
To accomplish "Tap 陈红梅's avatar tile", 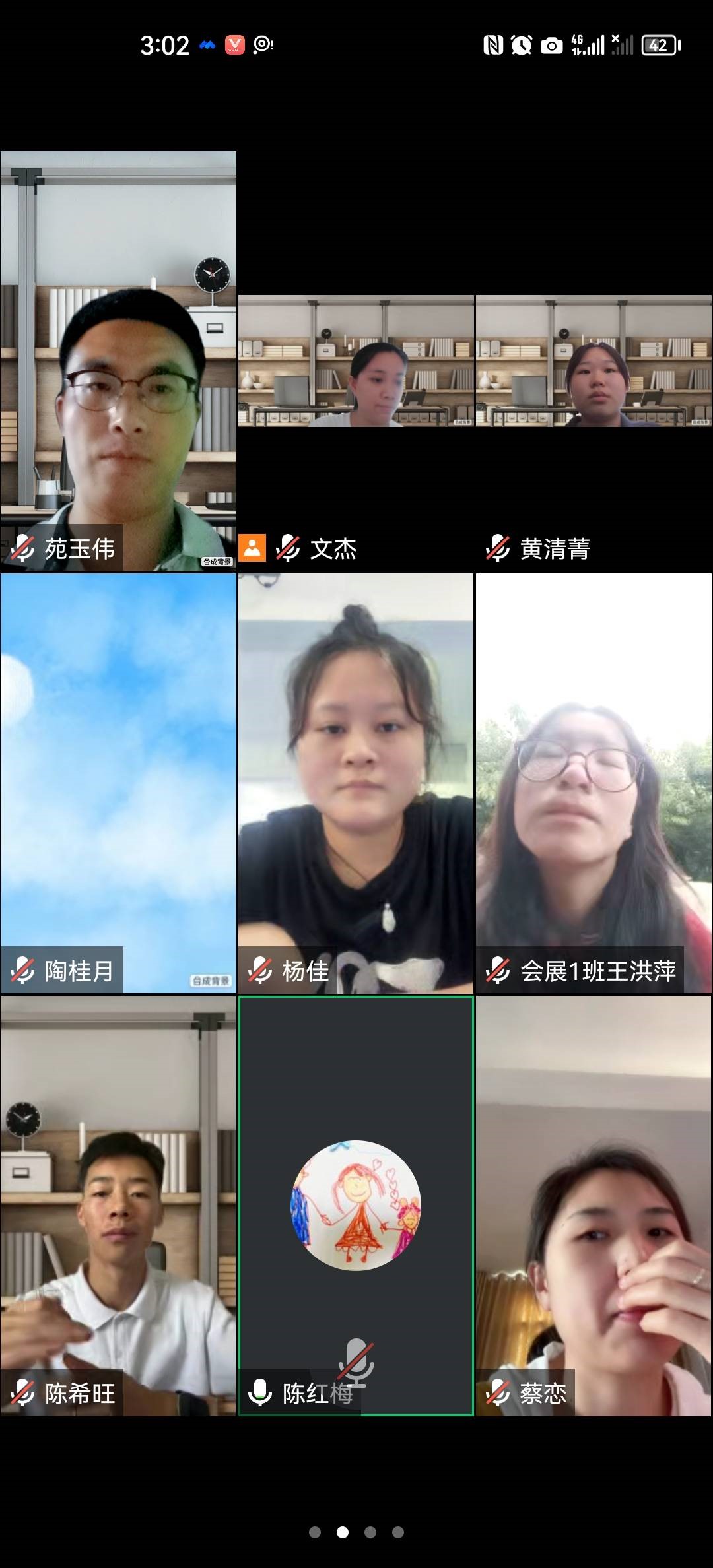I will [356, 1205].
